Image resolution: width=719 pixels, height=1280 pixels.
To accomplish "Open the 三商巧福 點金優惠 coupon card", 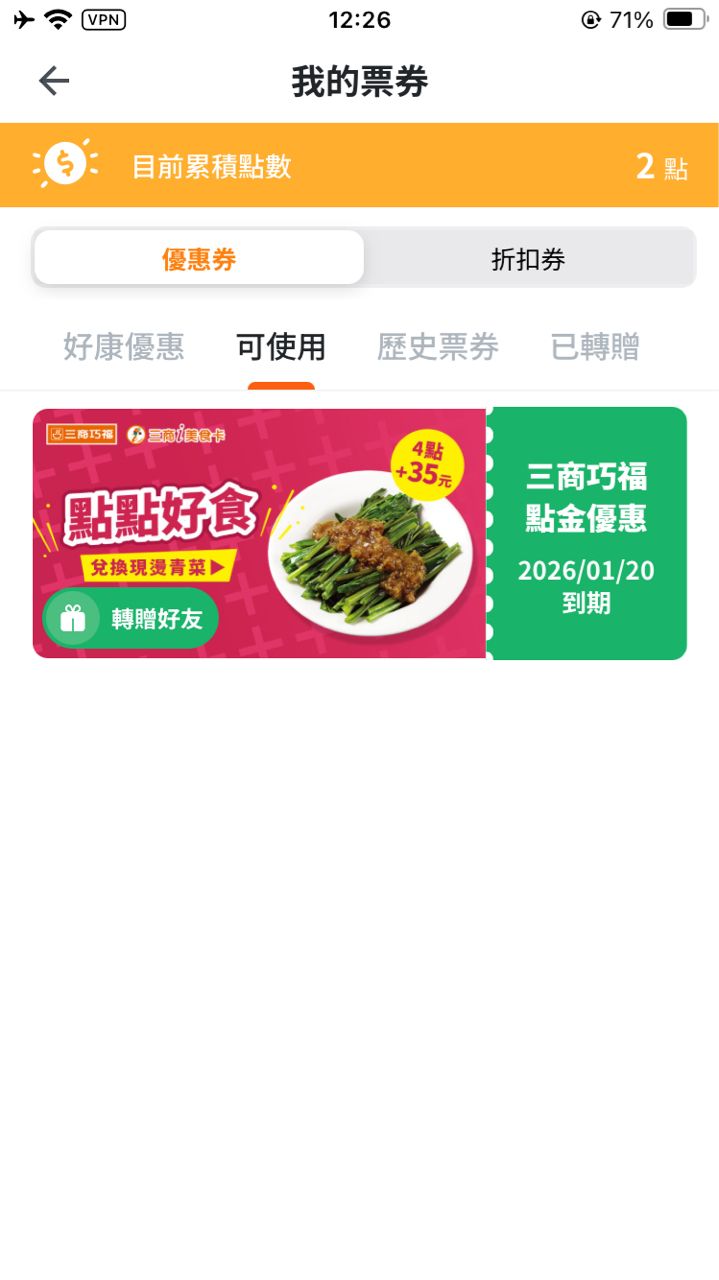I will pyautogui.click(x=586, y=533).
